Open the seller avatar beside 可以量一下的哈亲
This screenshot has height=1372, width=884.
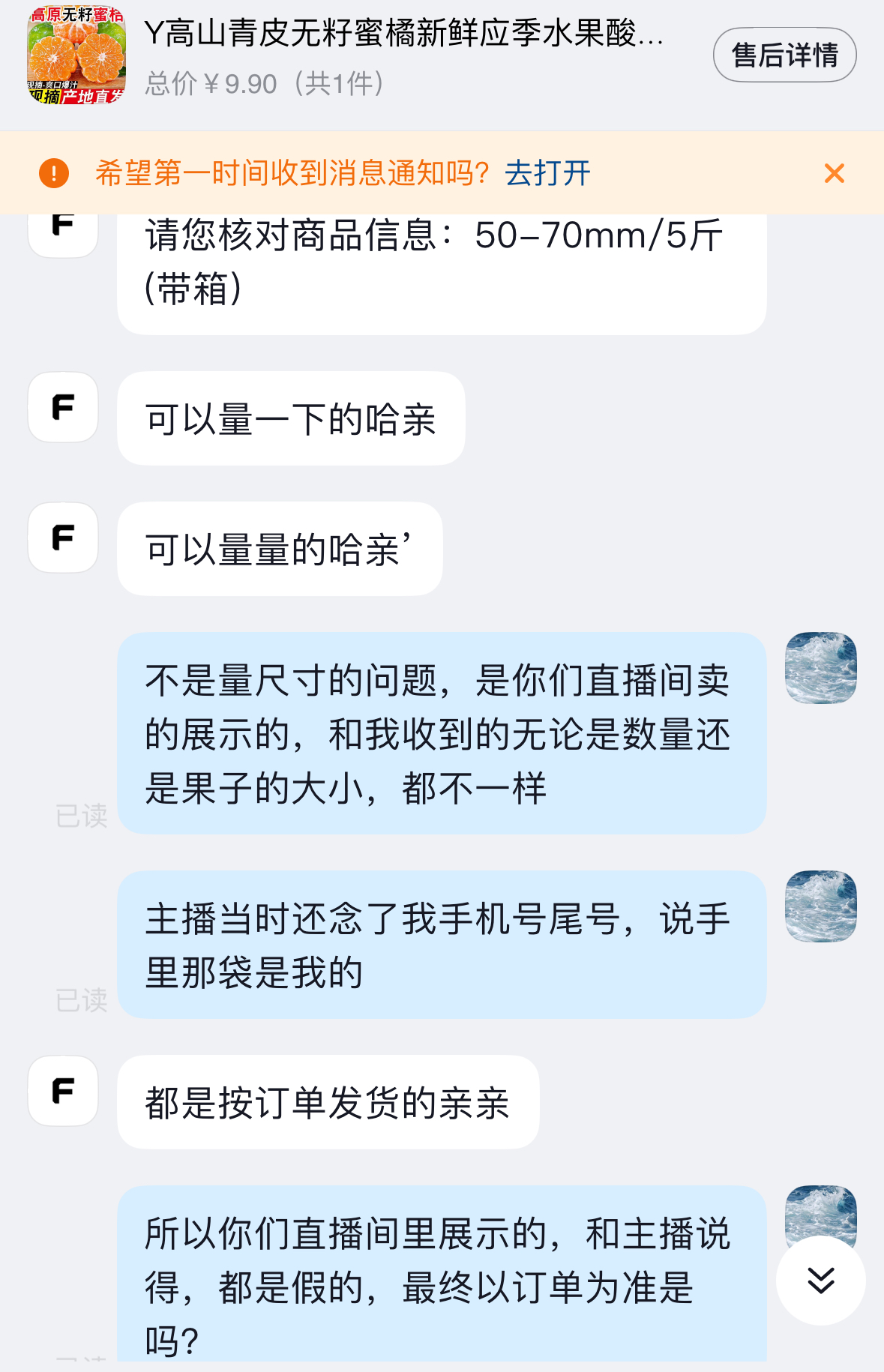point(63,407)
